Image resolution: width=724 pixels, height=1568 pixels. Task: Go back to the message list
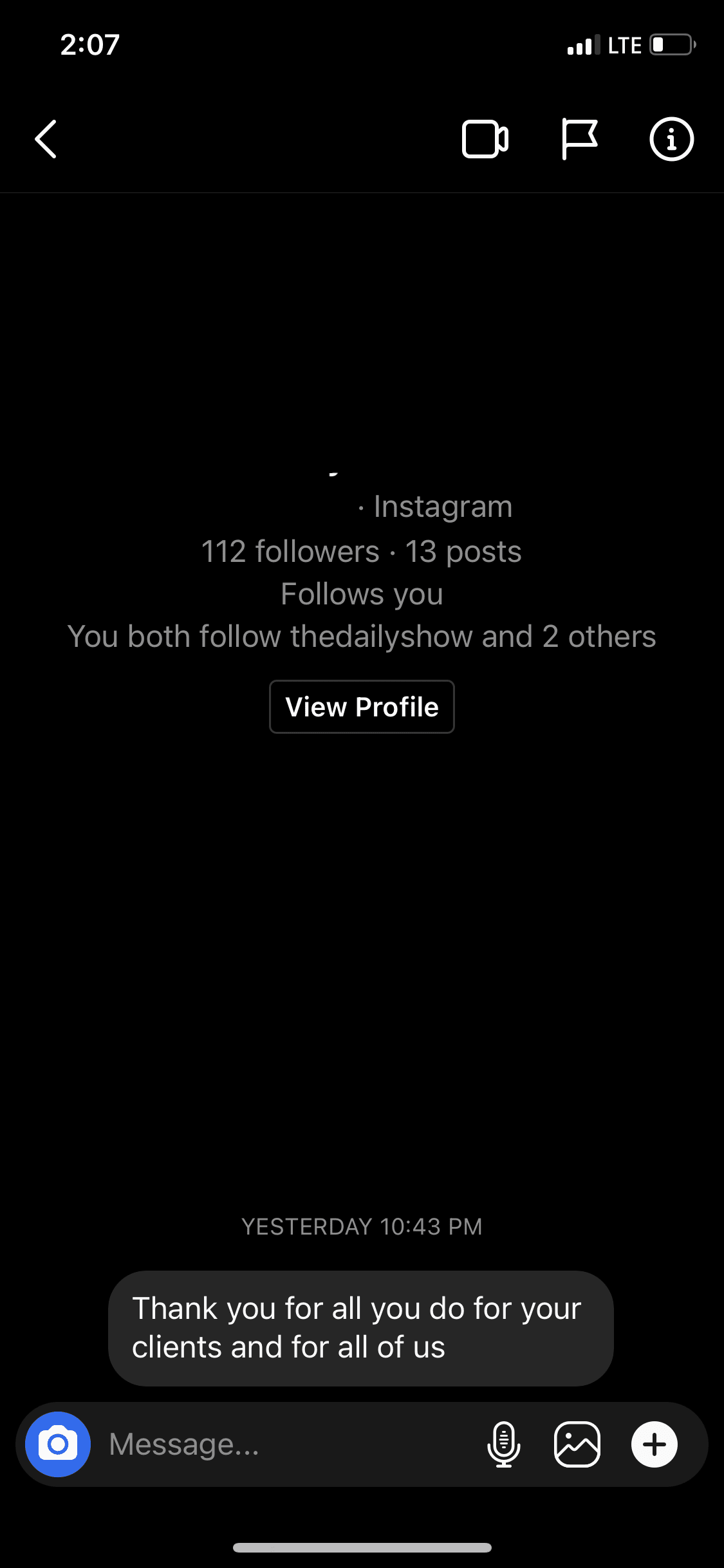(46, 139)
